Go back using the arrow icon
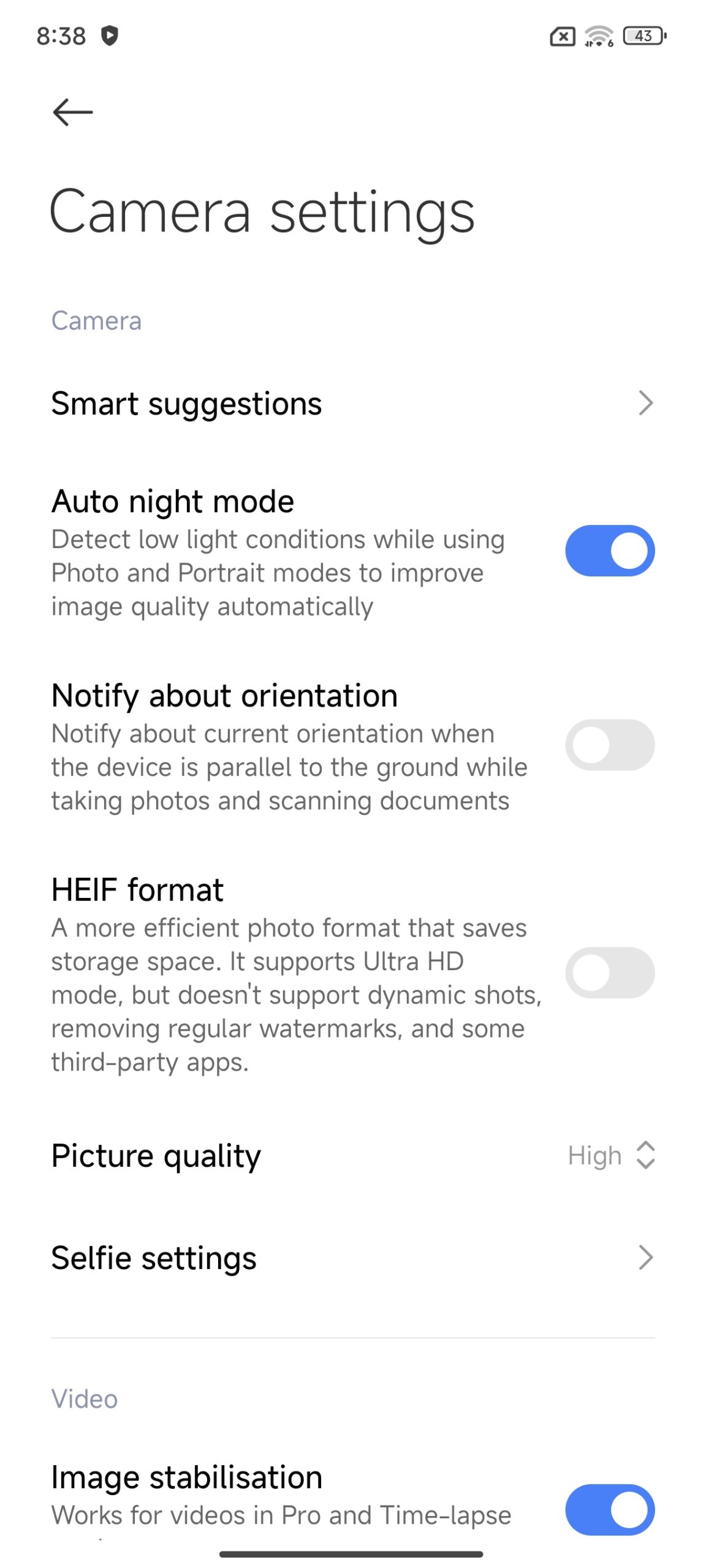706x1568 pixels. coord(72,112)
